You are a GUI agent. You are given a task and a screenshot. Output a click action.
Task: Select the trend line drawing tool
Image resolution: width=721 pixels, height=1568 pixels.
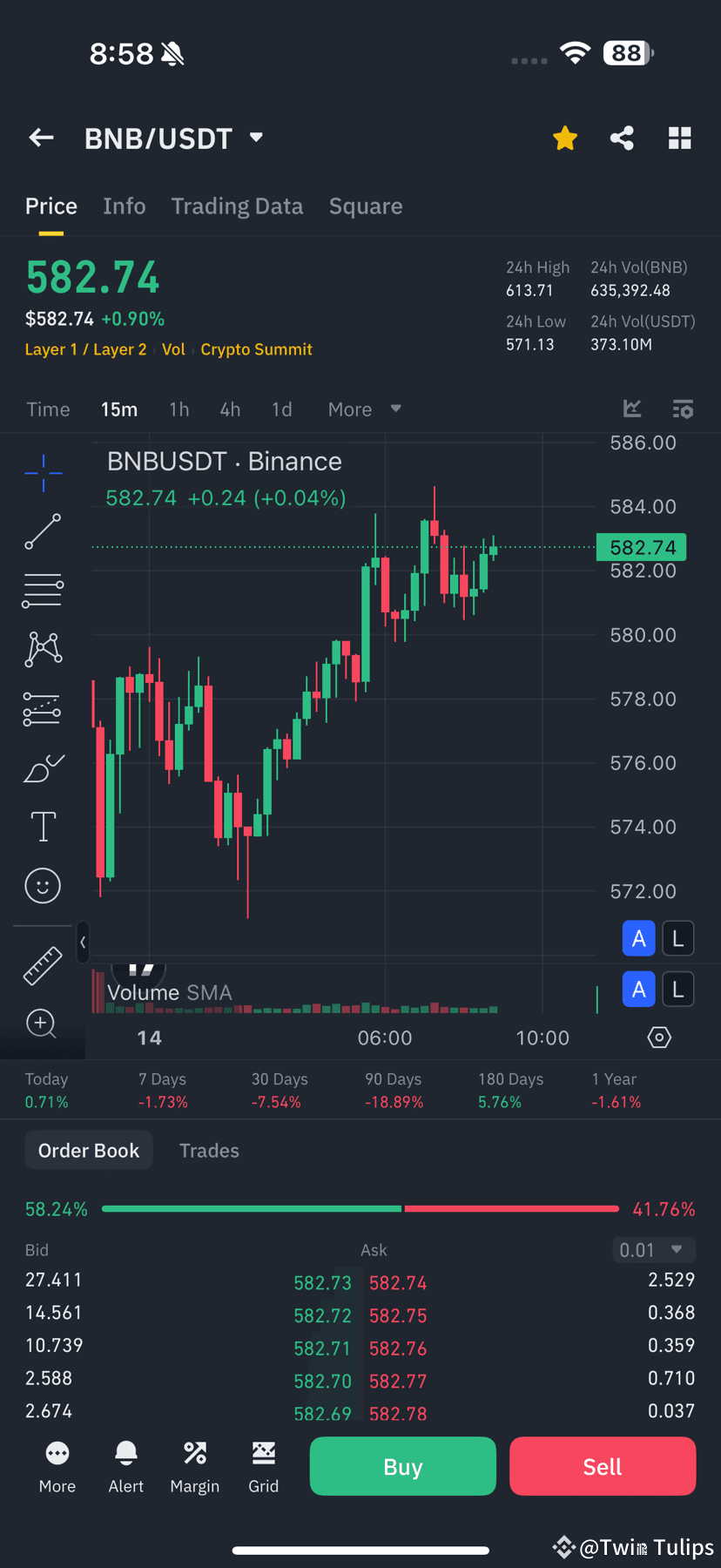point(43,531)
